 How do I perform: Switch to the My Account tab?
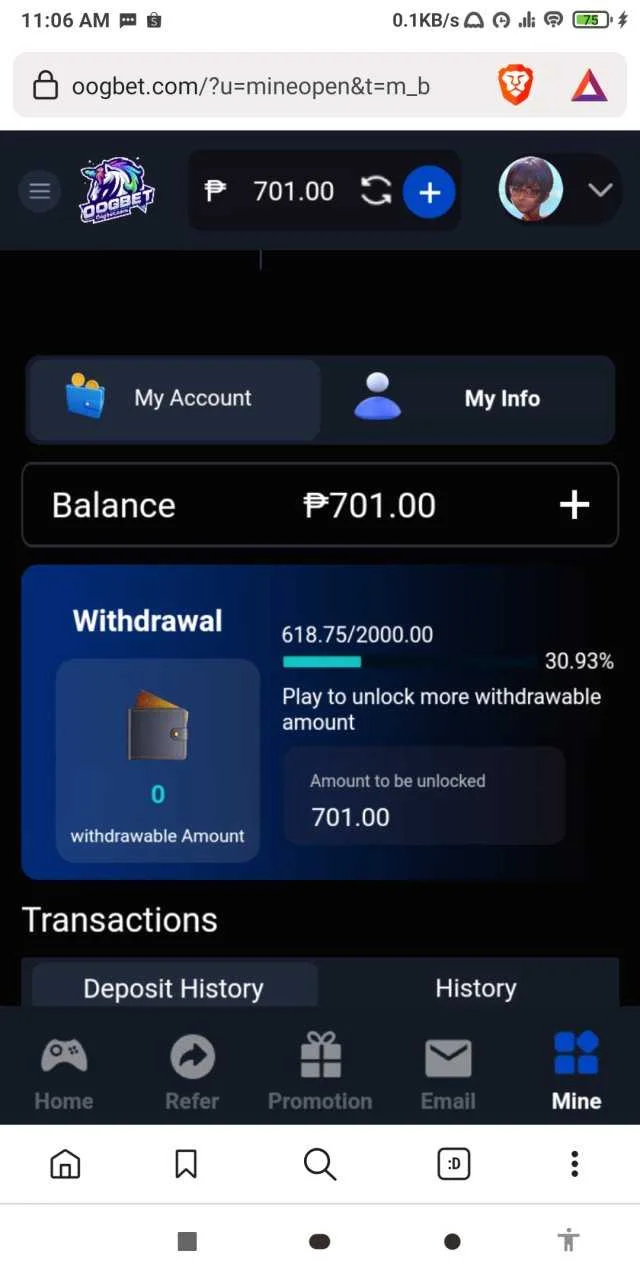coord(174,398)
